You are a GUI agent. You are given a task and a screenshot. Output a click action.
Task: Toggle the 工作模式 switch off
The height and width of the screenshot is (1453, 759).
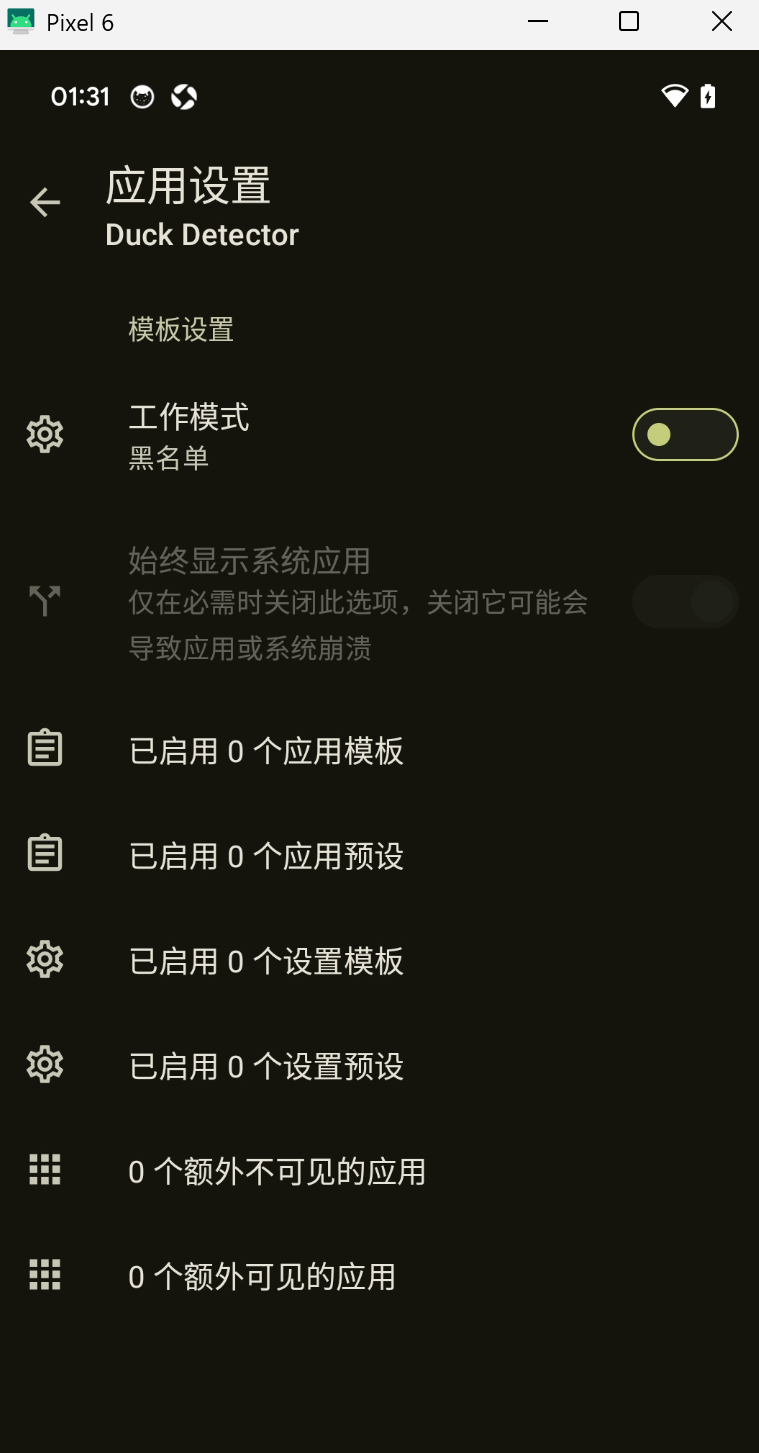[x=686, y=434]
